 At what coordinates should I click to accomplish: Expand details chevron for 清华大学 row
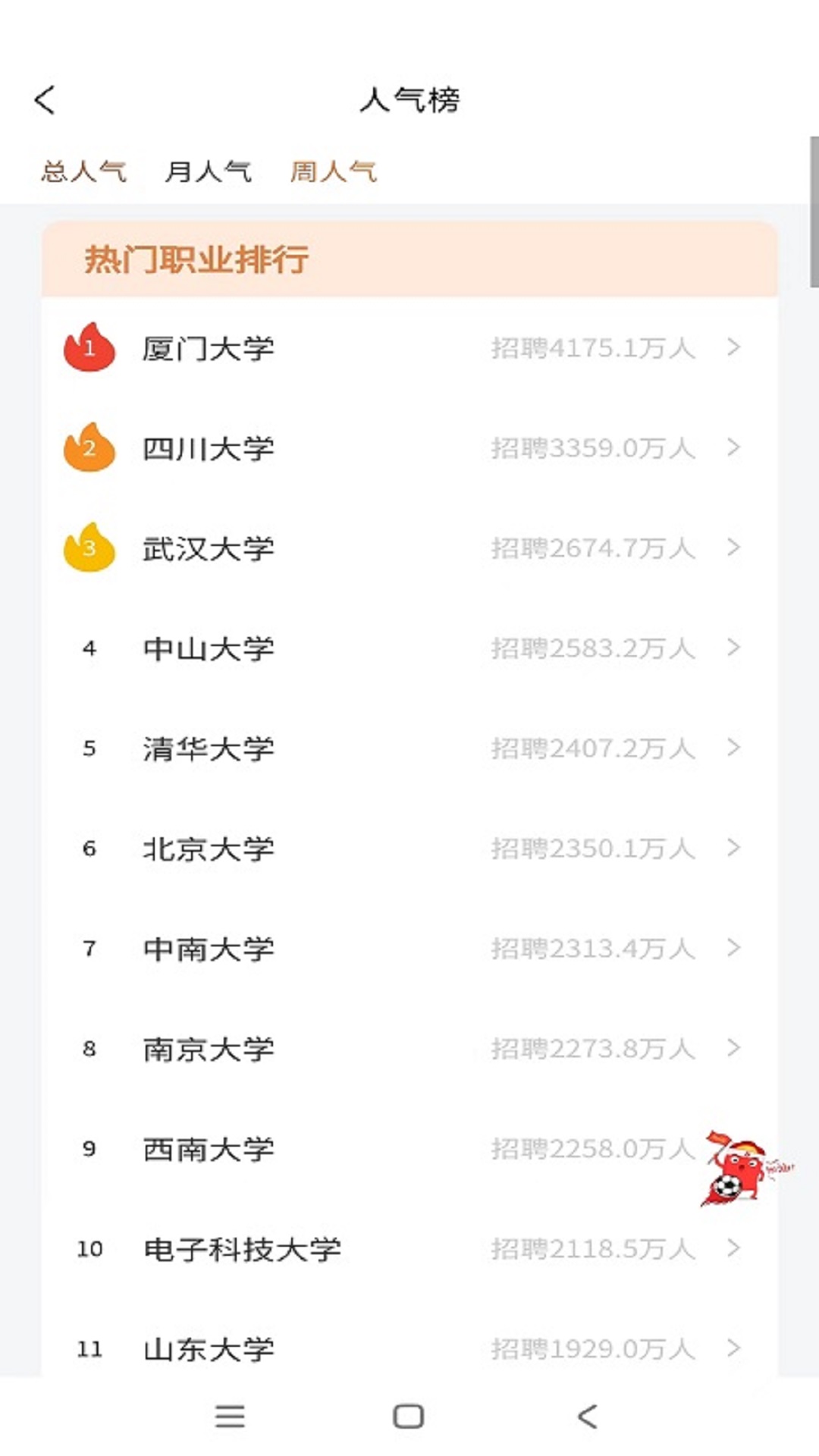pos(734,748)
